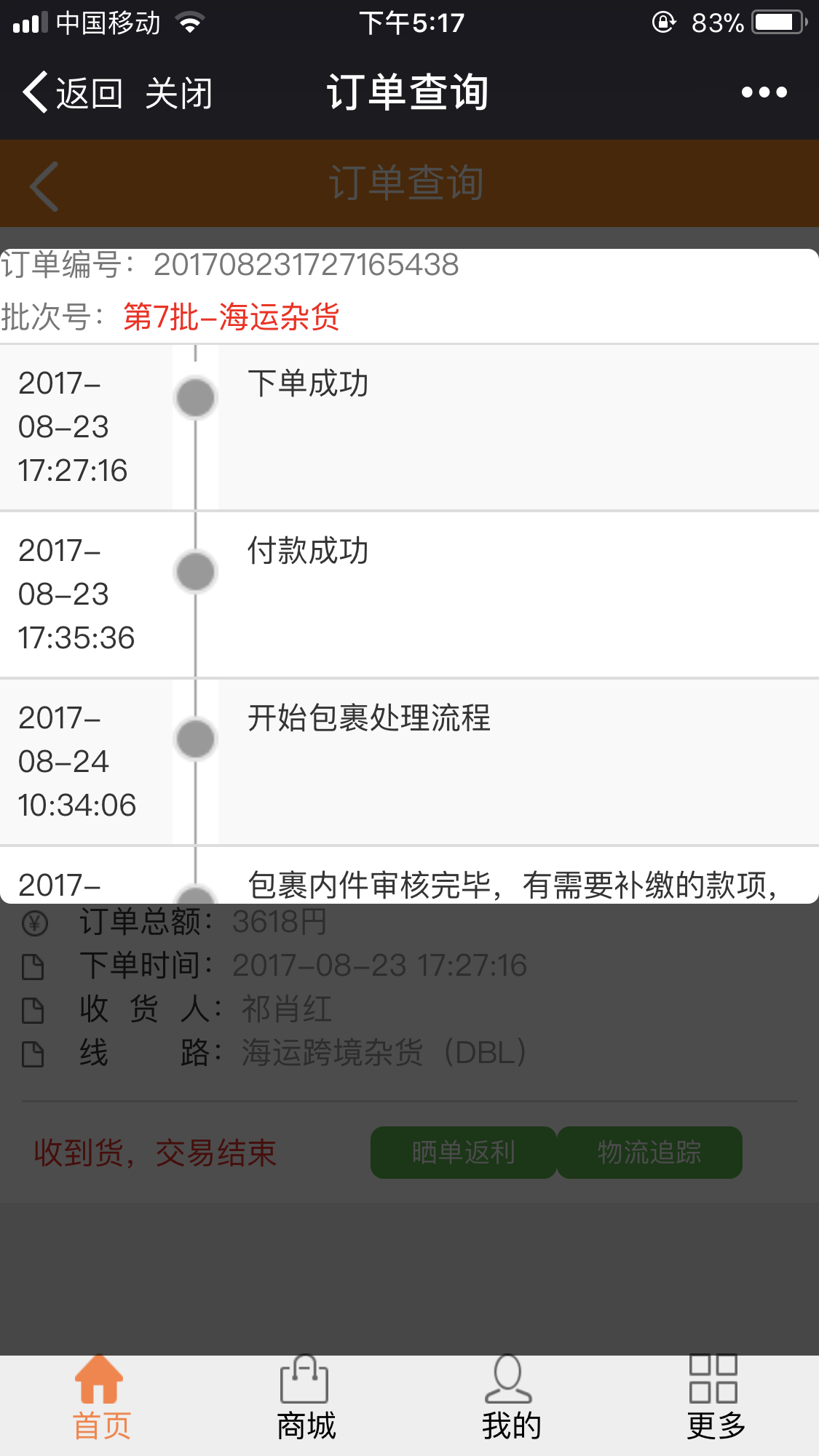Close the page with 关闭
This screenshot has height=1456, width=819.
[178, 93]
